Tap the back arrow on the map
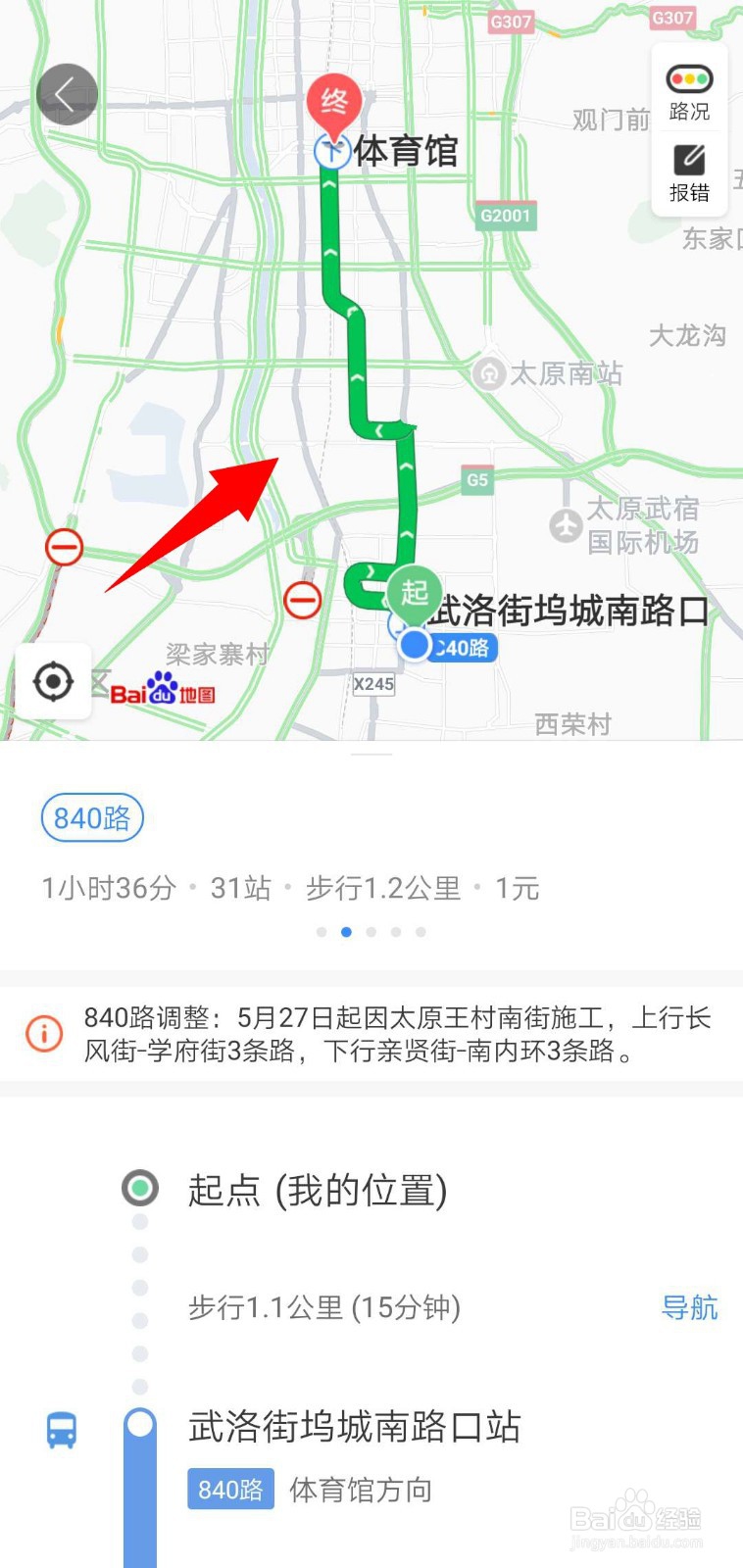Screen dimensions: 743x1568 coord(66,94)
